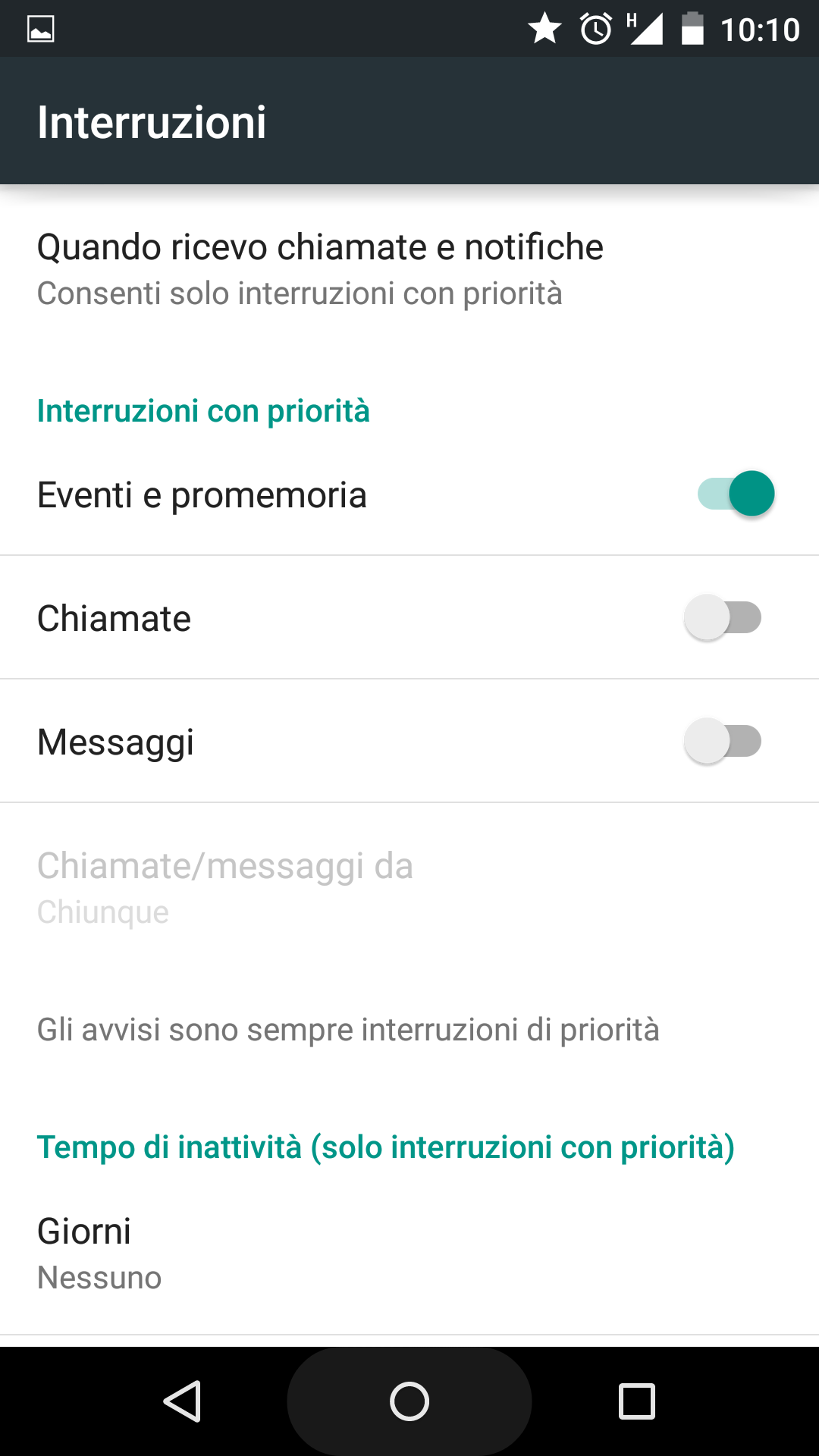The width and height of the screenshot is (819, 1456).
Task: Open Quando ricevo chiamate e notifiche setting
Action: tap(409, 270)
